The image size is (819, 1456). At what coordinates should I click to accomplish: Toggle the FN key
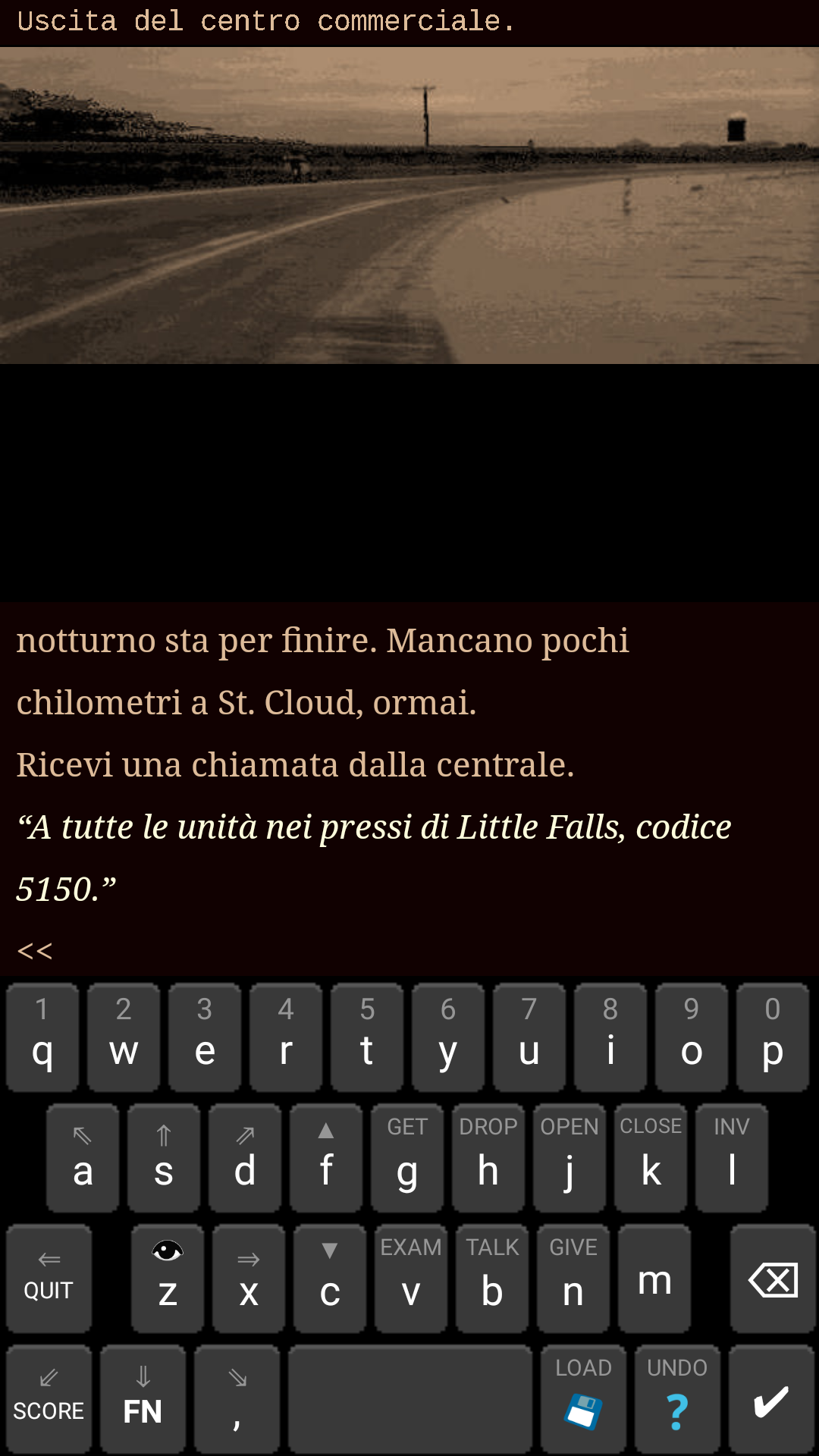point(143,1398)
